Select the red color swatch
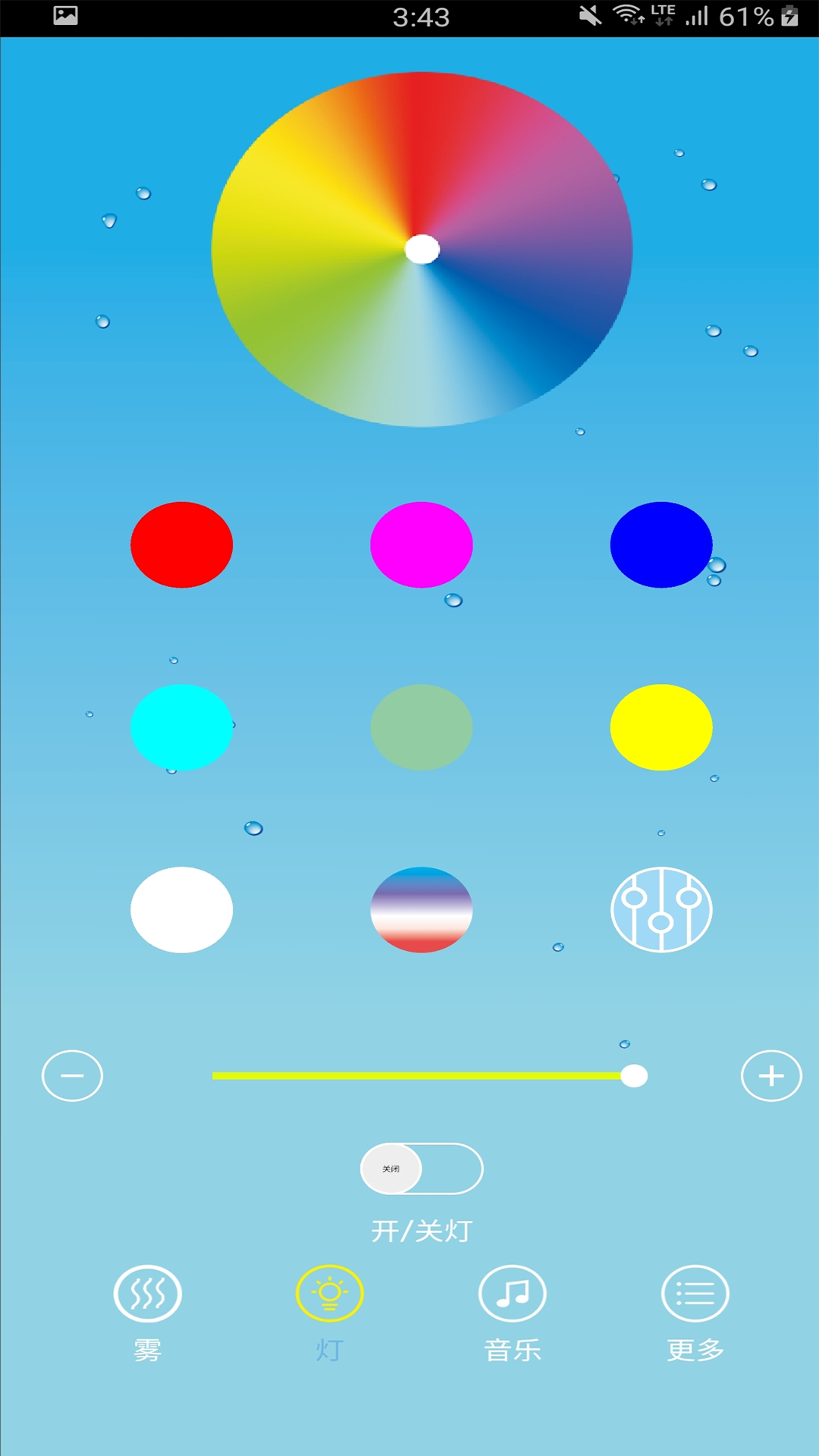819x1456 pixels. [181, 544]
